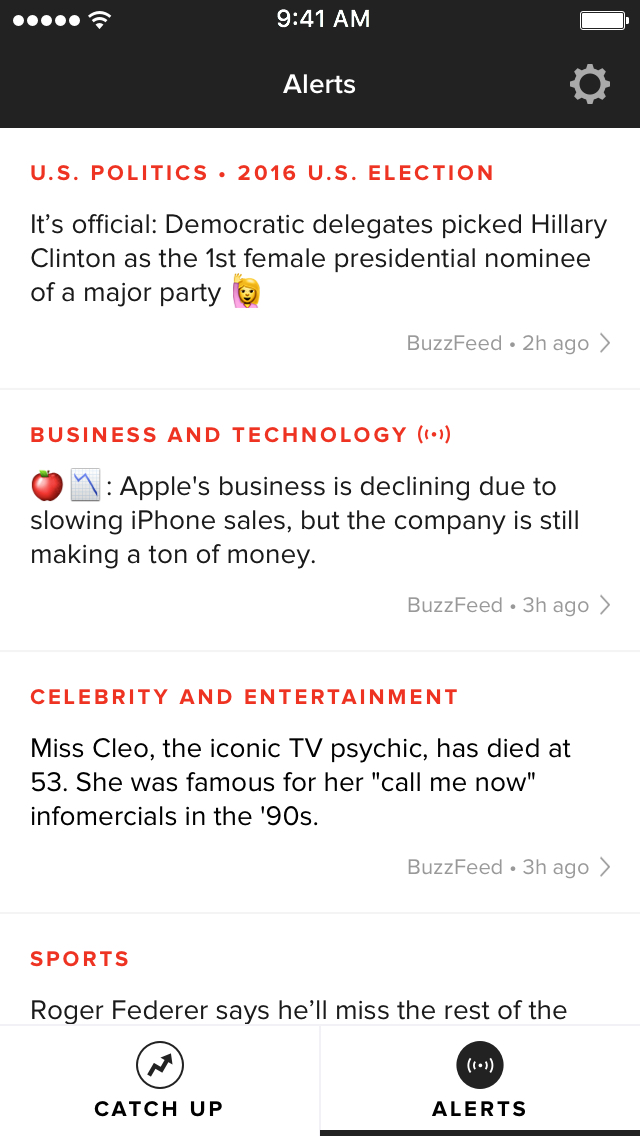Viewport: 640px width, 1136px height.
Task: Read the Miss Cleo alert story
Action: [x=320, y=782]
